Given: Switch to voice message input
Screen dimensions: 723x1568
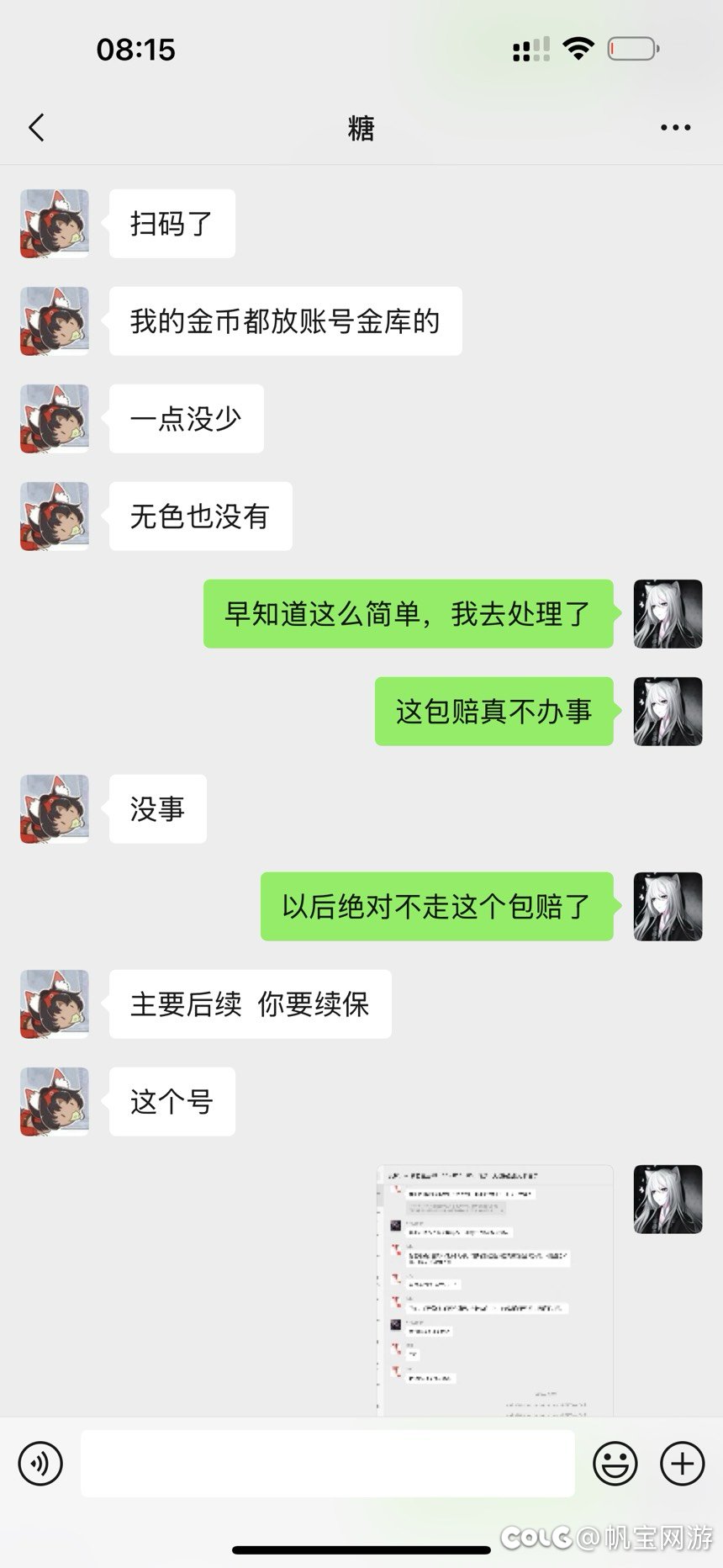Looking at the screenshot, I should tap(40, 1463).
